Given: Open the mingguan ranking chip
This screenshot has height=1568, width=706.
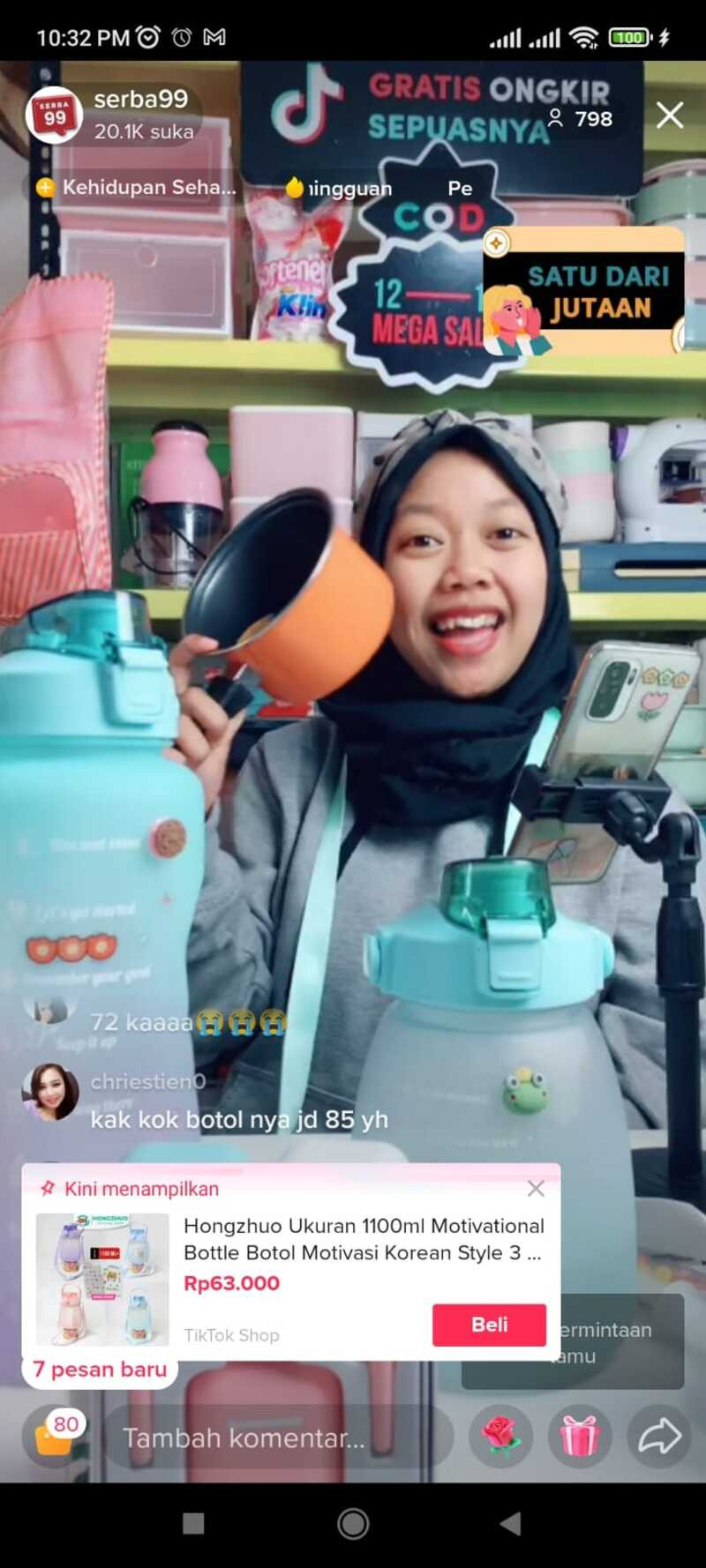Looking at the screenshot, I should coord(340,188).
